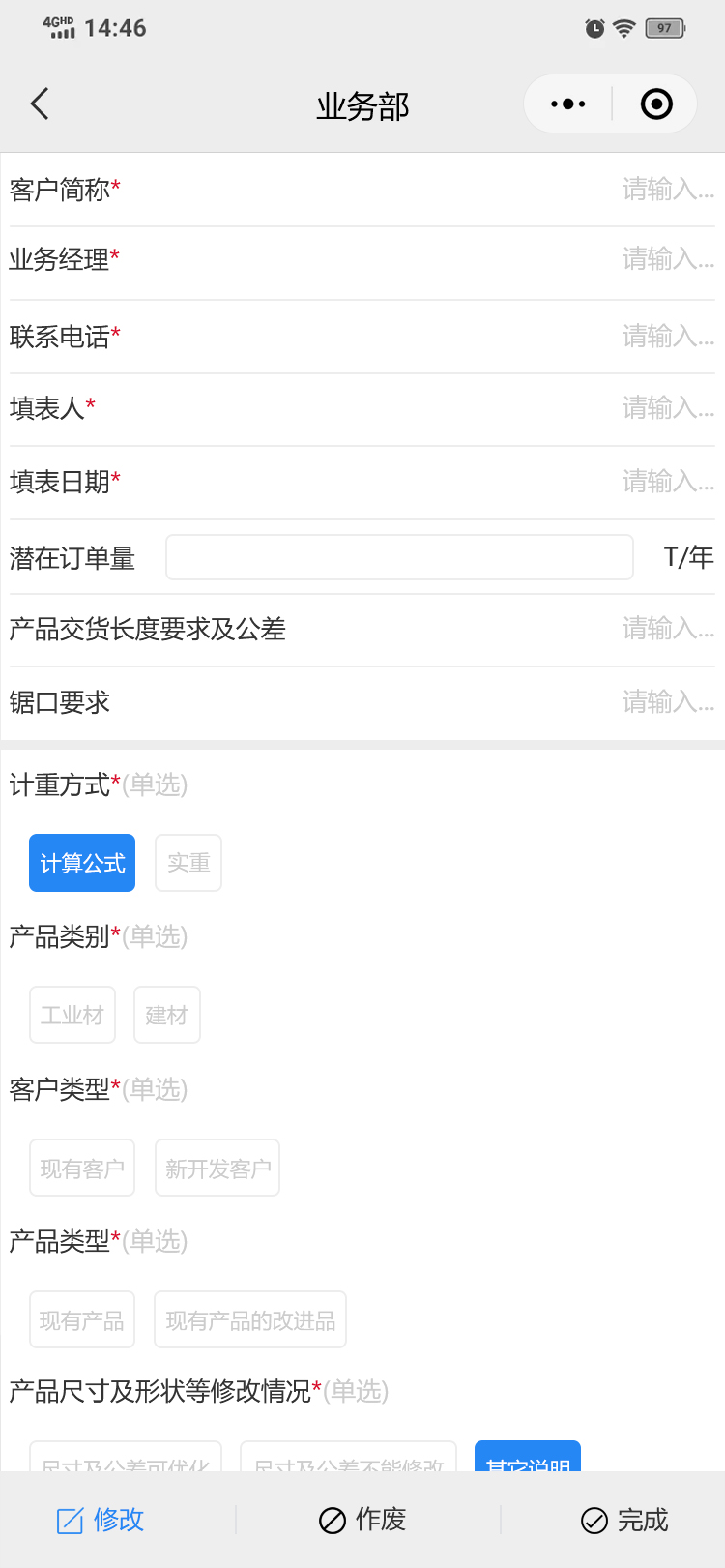This screenshot has width=725, height=1568.
Task: Tap the 潜在订单量 text box
Action: point(399,557)
